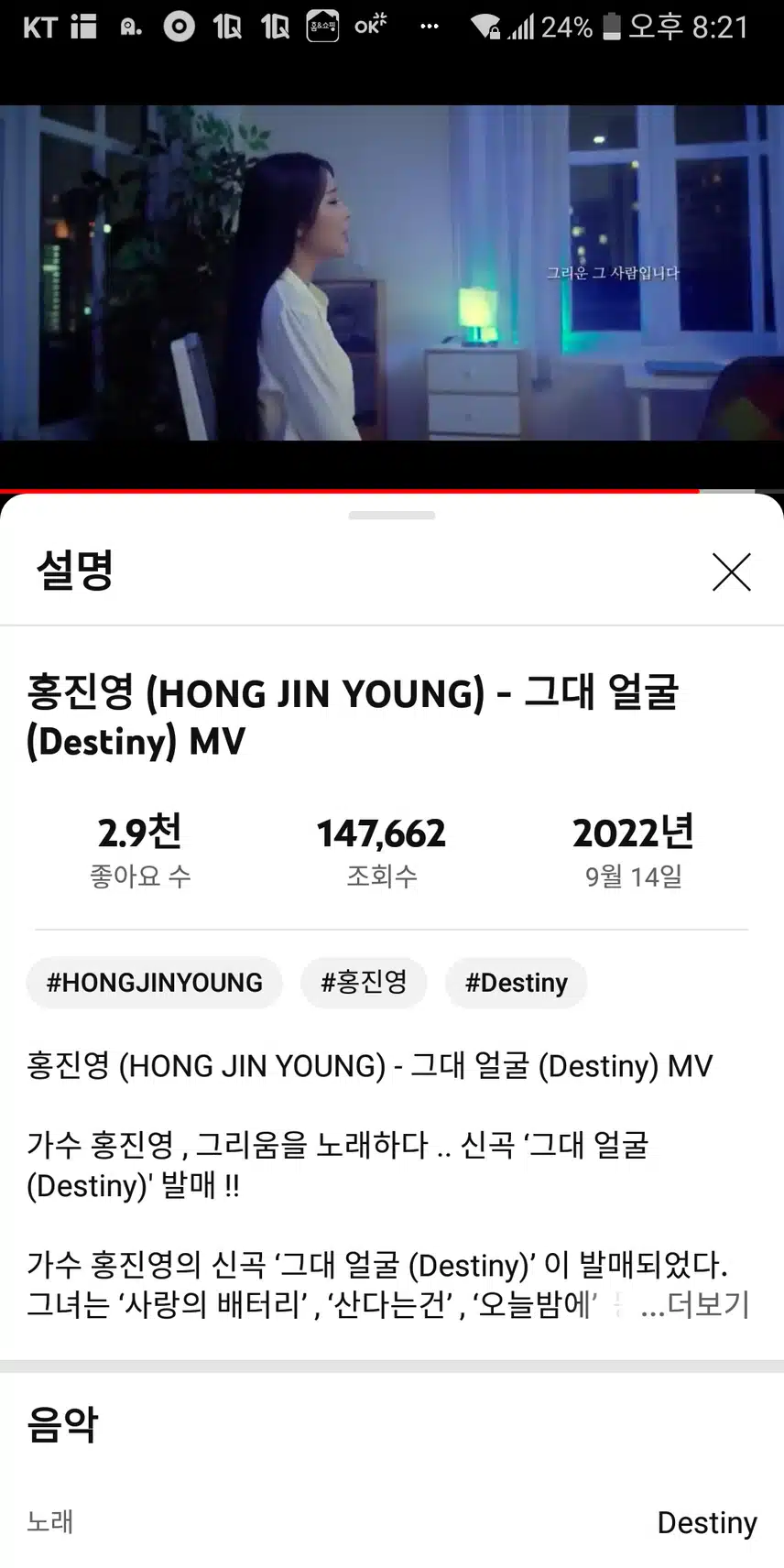The height and width of the screenshot is (1568, 784).
Task: Tap the video player area
Action: coord(392,273)
